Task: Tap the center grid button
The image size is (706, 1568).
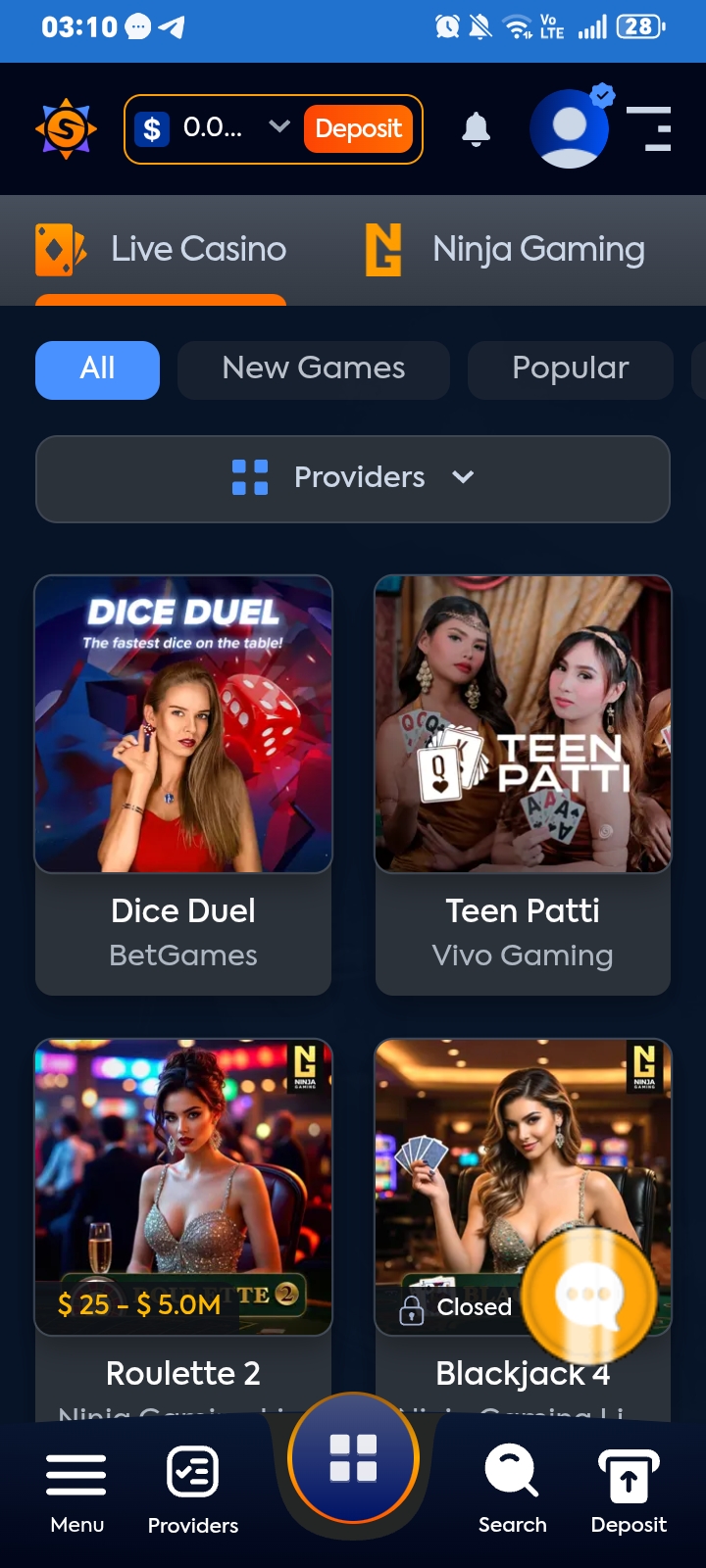Action: (353, 1457)
